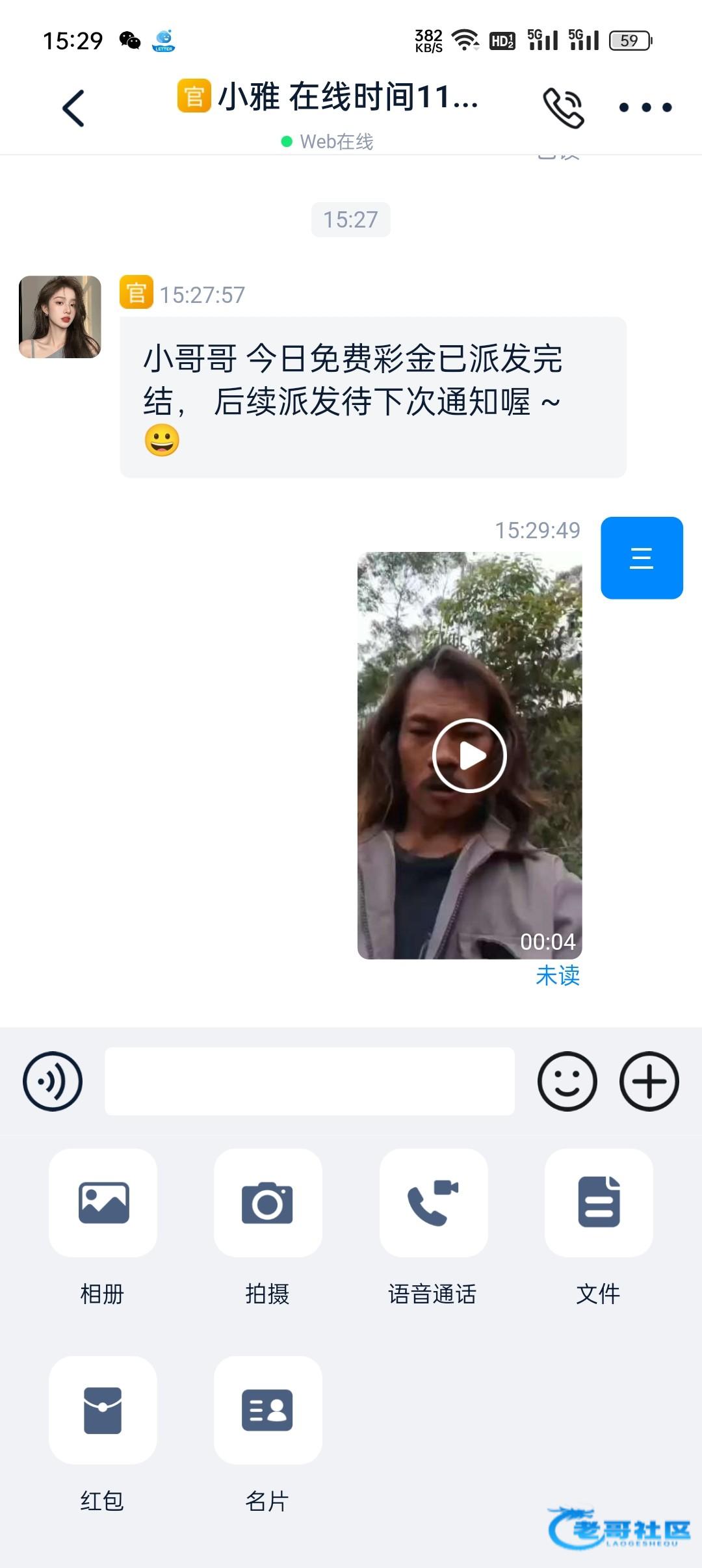Collapse the plus attachment panel
Screen dimensions: 702x1568
pos(649,1081)
